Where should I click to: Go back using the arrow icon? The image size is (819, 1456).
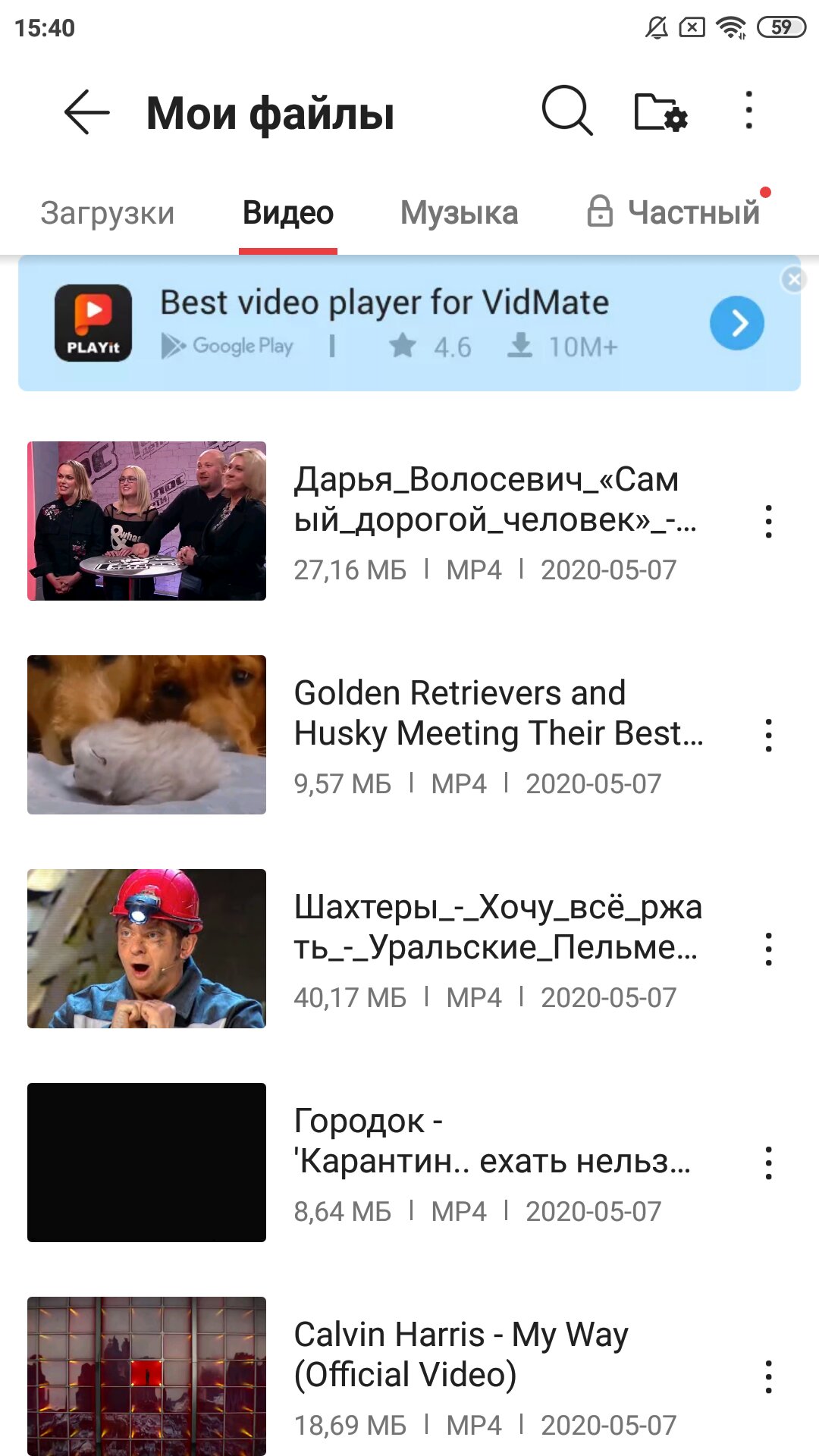coord(86,112)
